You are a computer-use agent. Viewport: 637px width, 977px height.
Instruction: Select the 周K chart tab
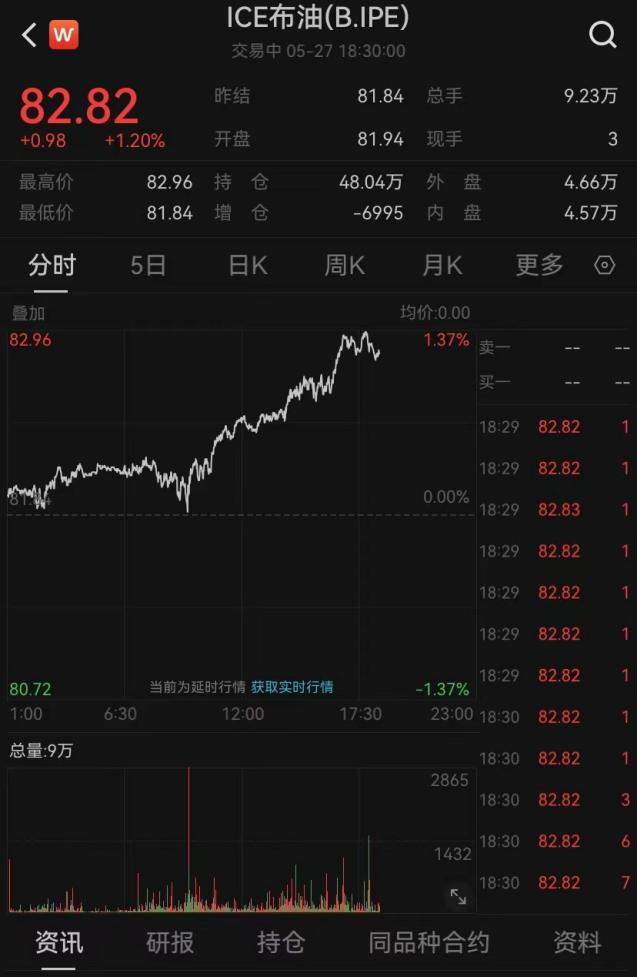click(x=344, y=265)
